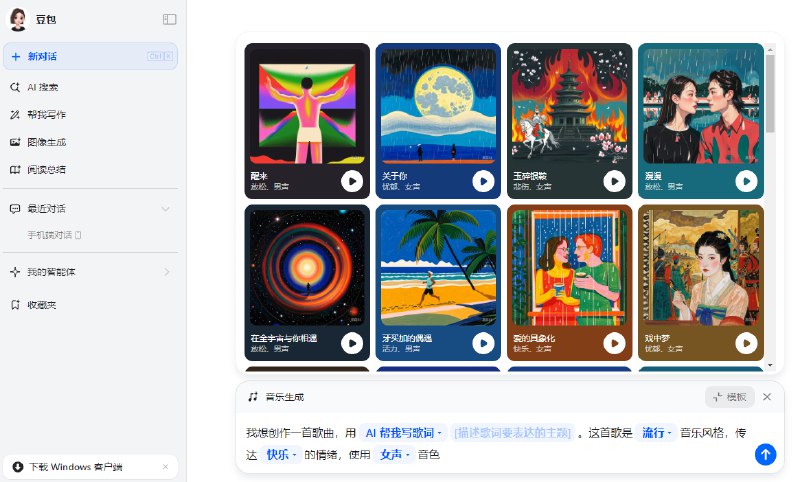The width and height of the screenshot is (800, 482).
Task: Send the music generation prompt
Action: pos(765,455)
